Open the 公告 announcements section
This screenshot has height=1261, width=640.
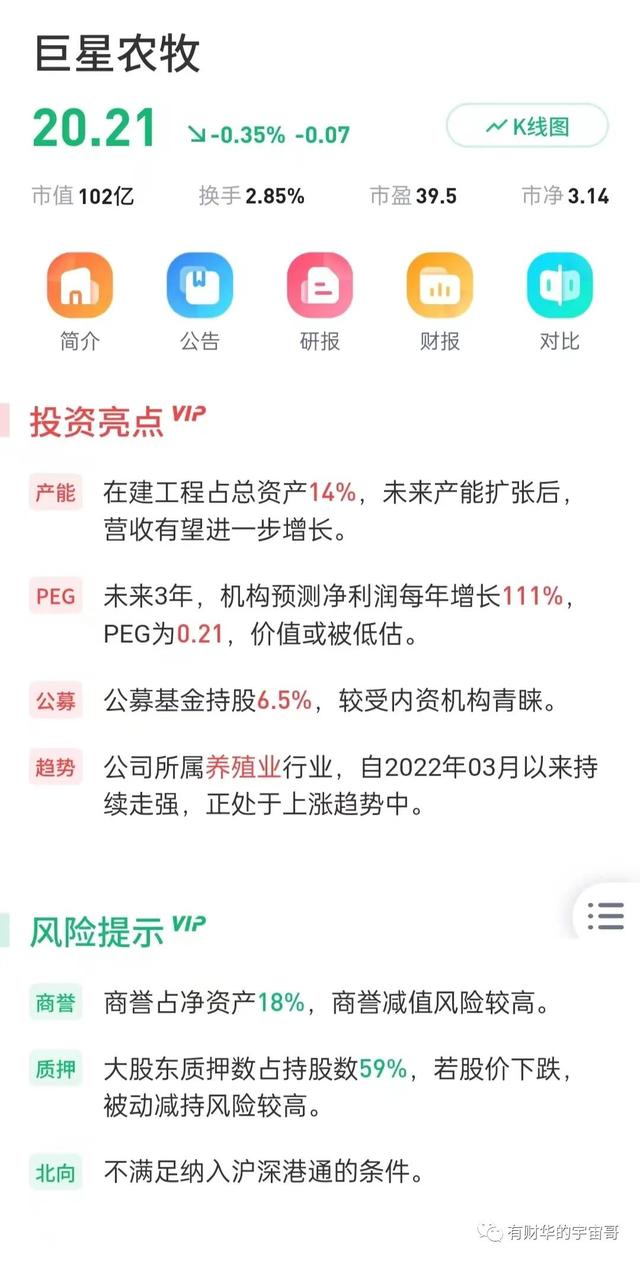(200, 302)
